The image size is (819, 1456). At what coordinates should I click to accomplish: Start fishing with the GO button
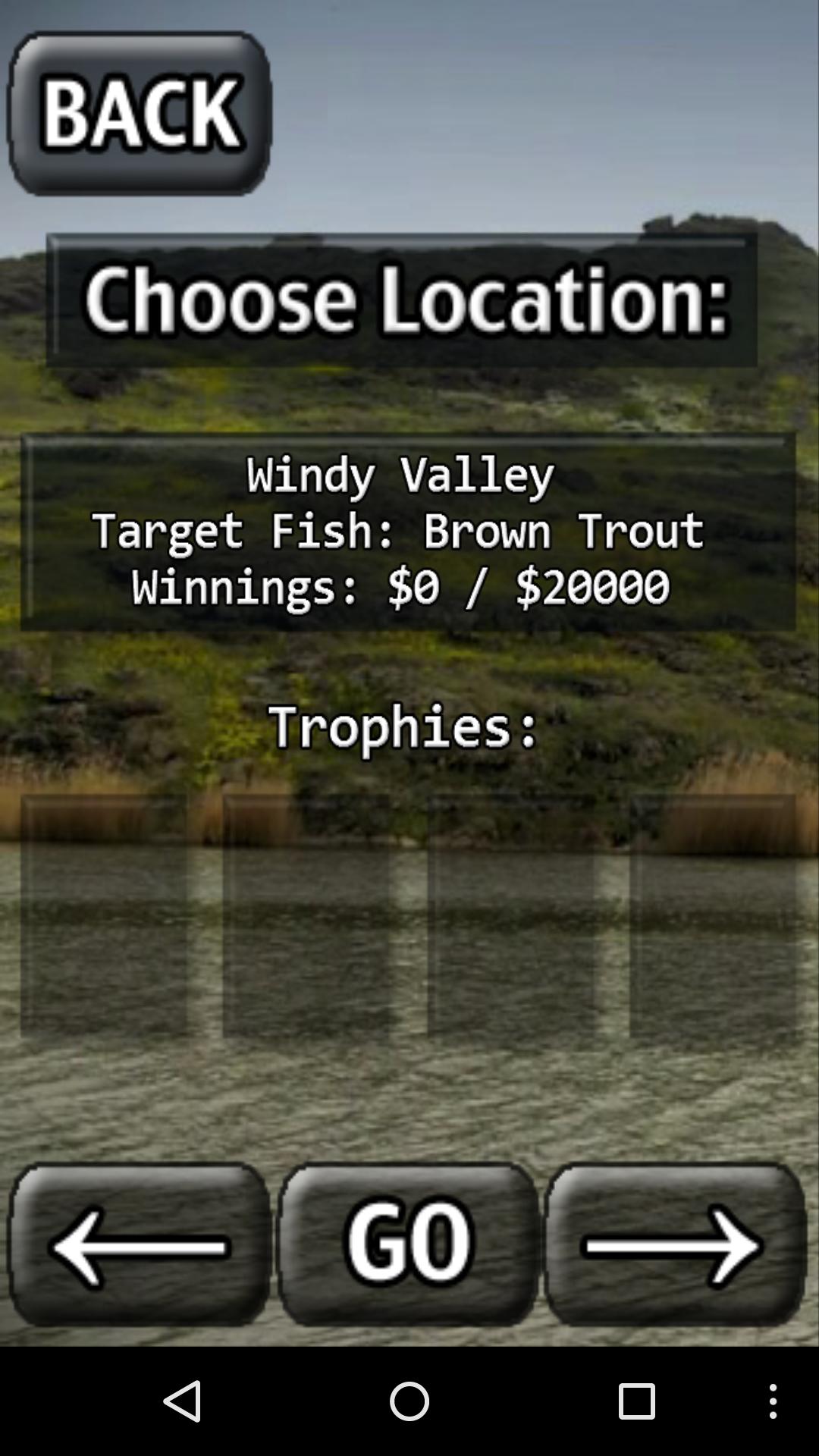(408, 1244)
